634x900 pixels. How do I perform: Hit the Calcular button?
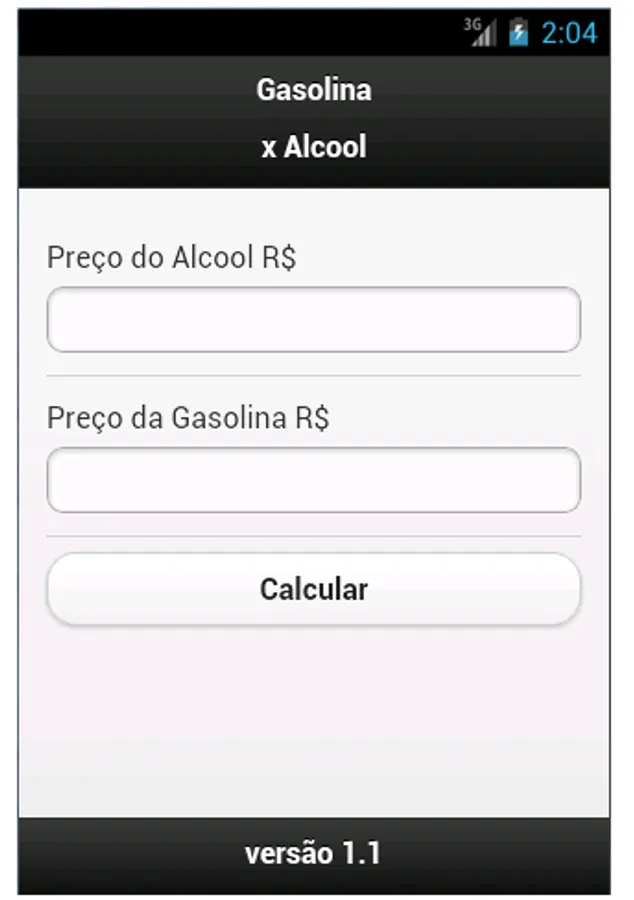[313, 589]
